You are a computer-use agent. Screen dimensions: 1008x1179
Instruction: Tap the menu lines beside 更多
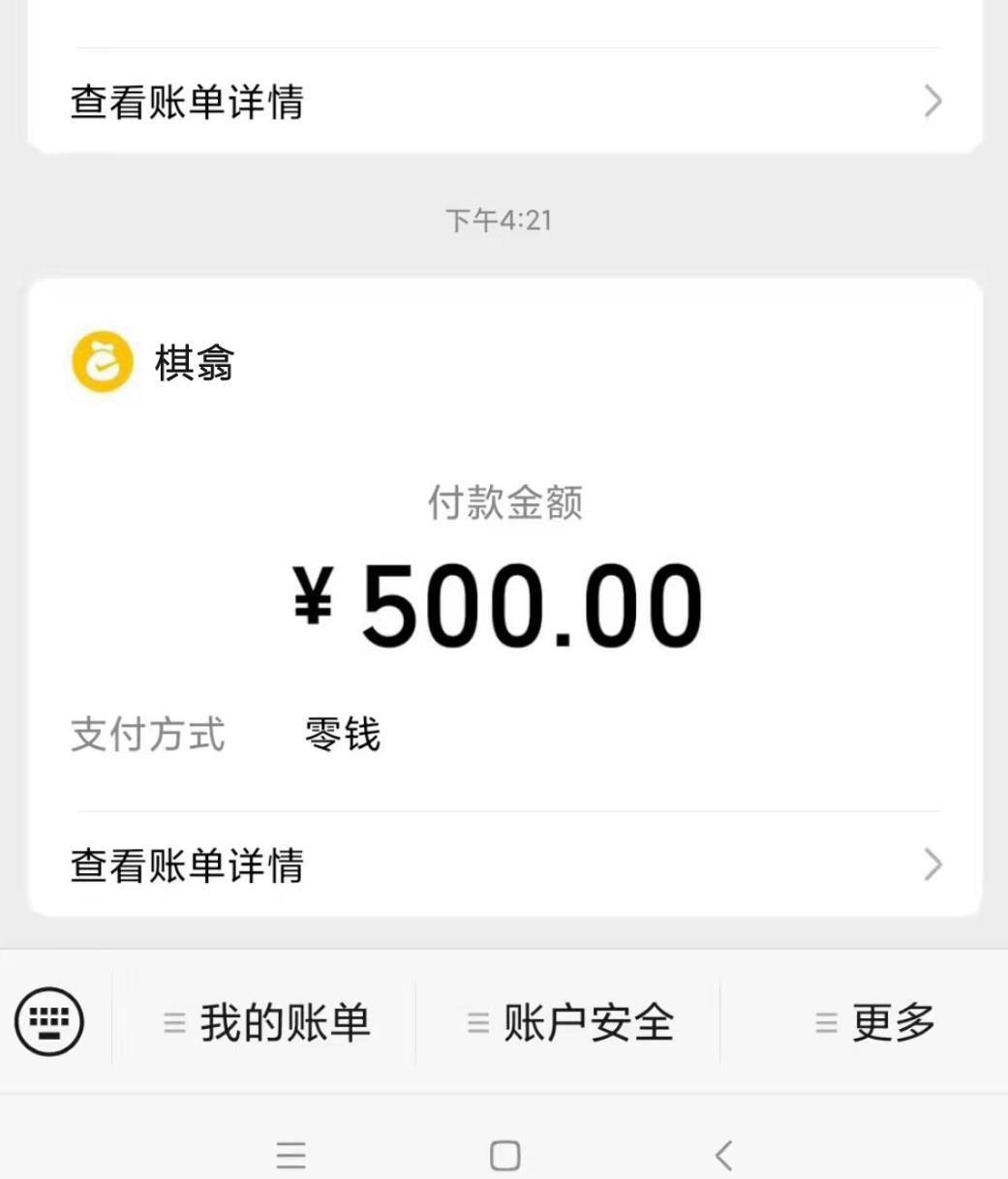click(824, 1021)
